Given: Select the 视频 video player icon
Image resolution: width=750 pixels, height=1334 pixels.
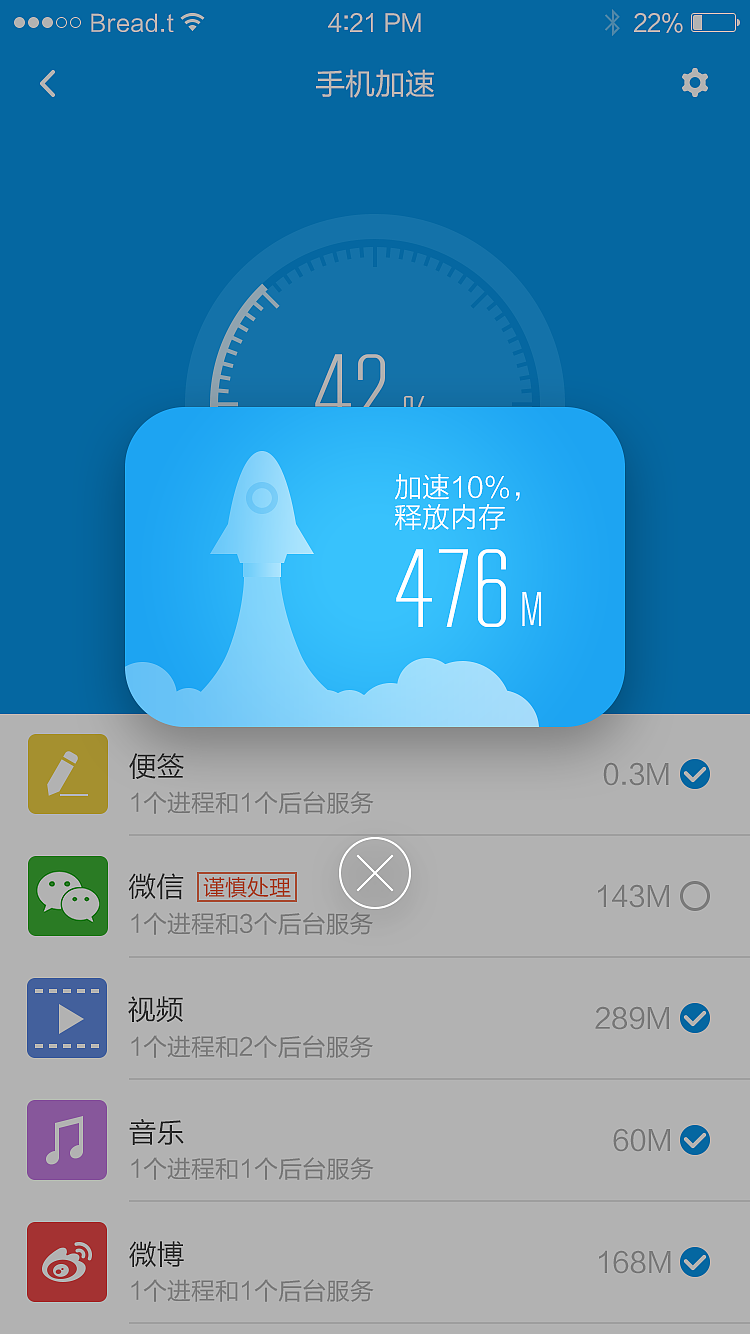Looking at the screenshot, I should pos(67,1018).
